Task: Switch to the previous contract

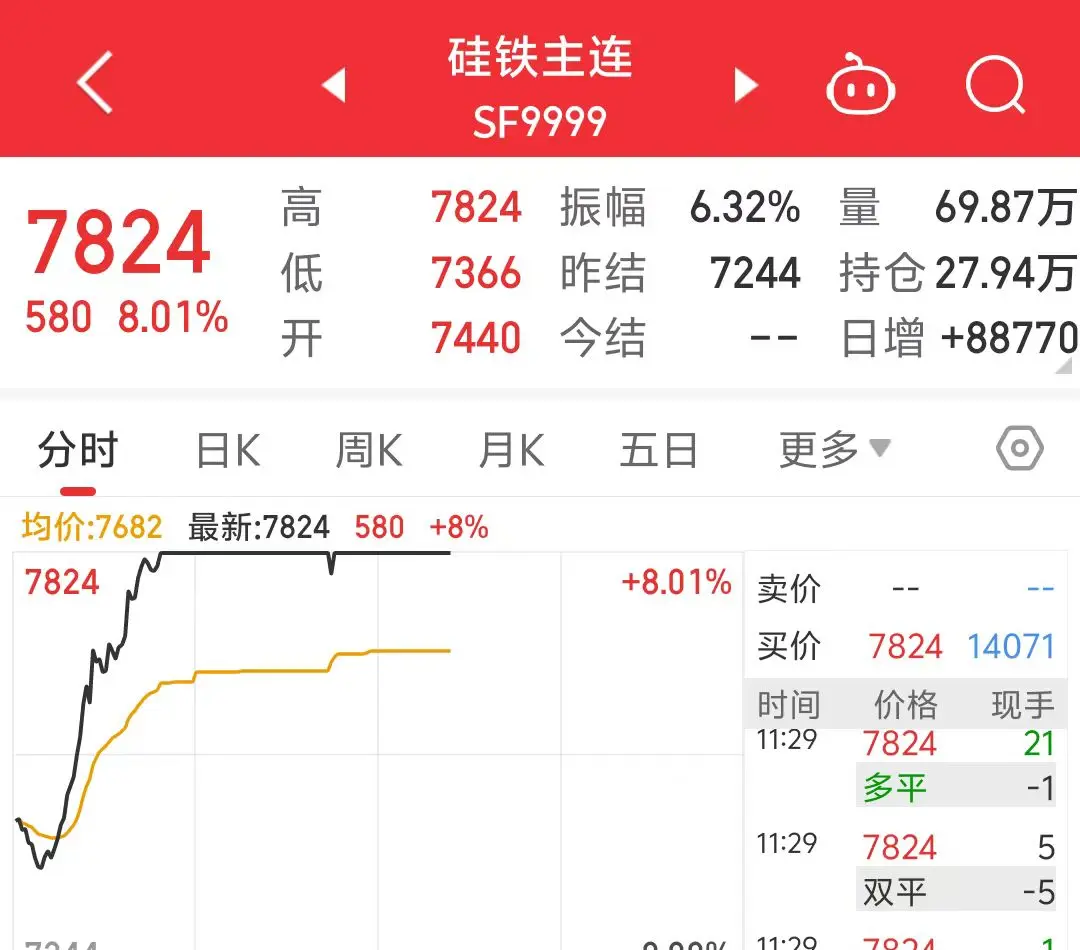Action: click(334, 85)
